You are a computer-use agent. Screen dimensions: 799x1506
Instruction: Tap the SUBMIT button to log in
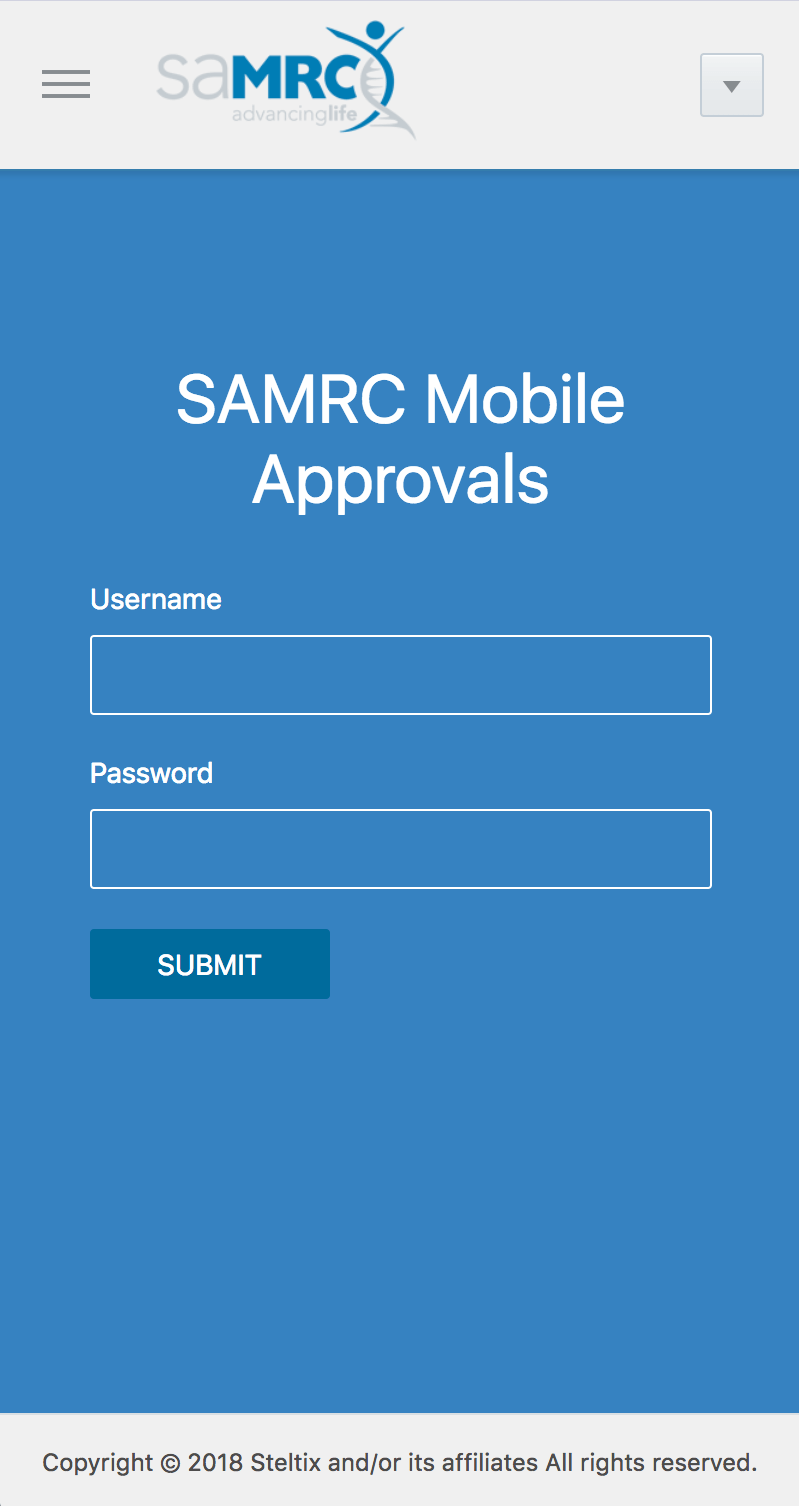pos(209,964)
